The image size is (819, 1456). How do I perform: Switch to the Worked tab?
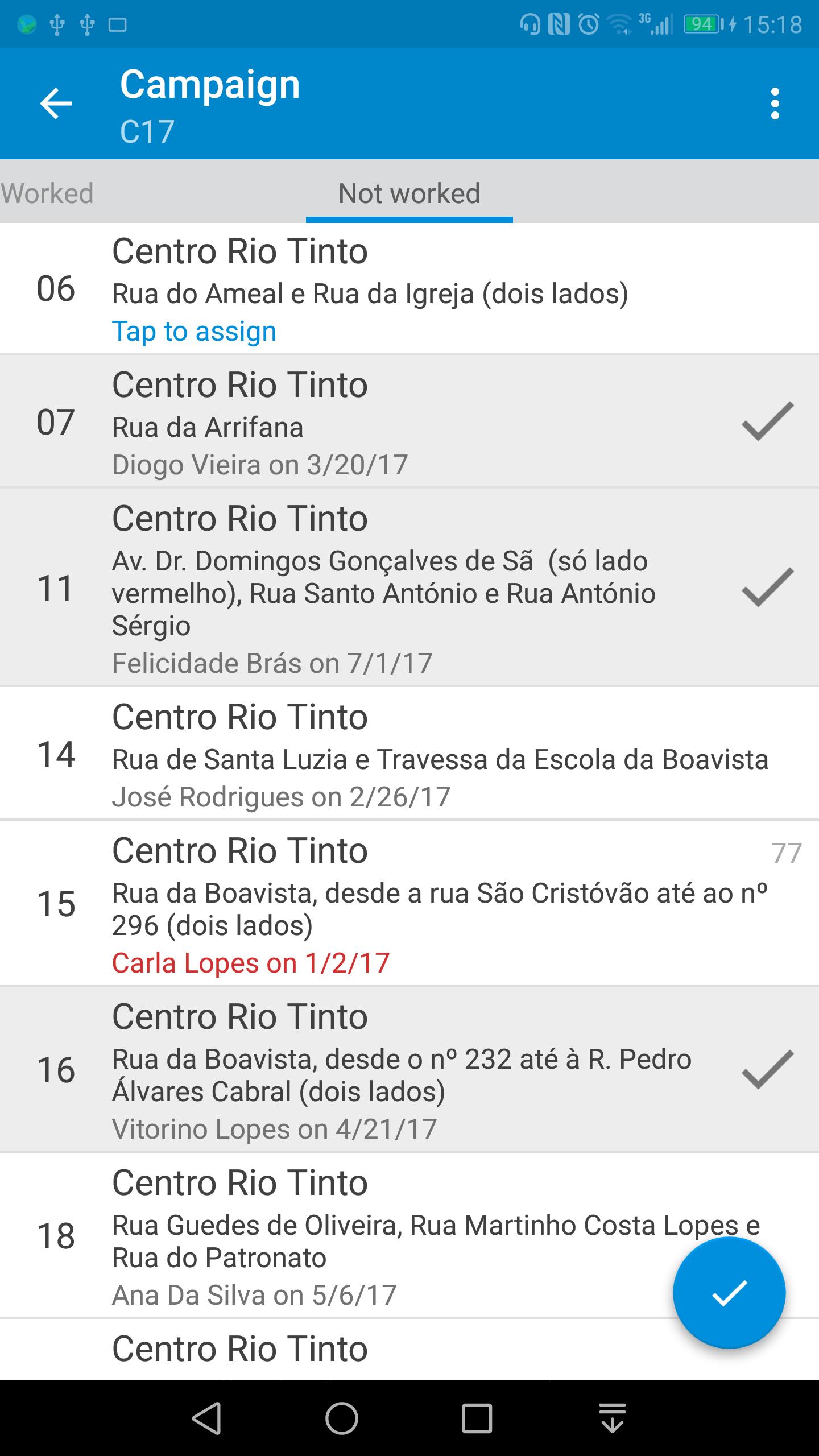(47, 193)
